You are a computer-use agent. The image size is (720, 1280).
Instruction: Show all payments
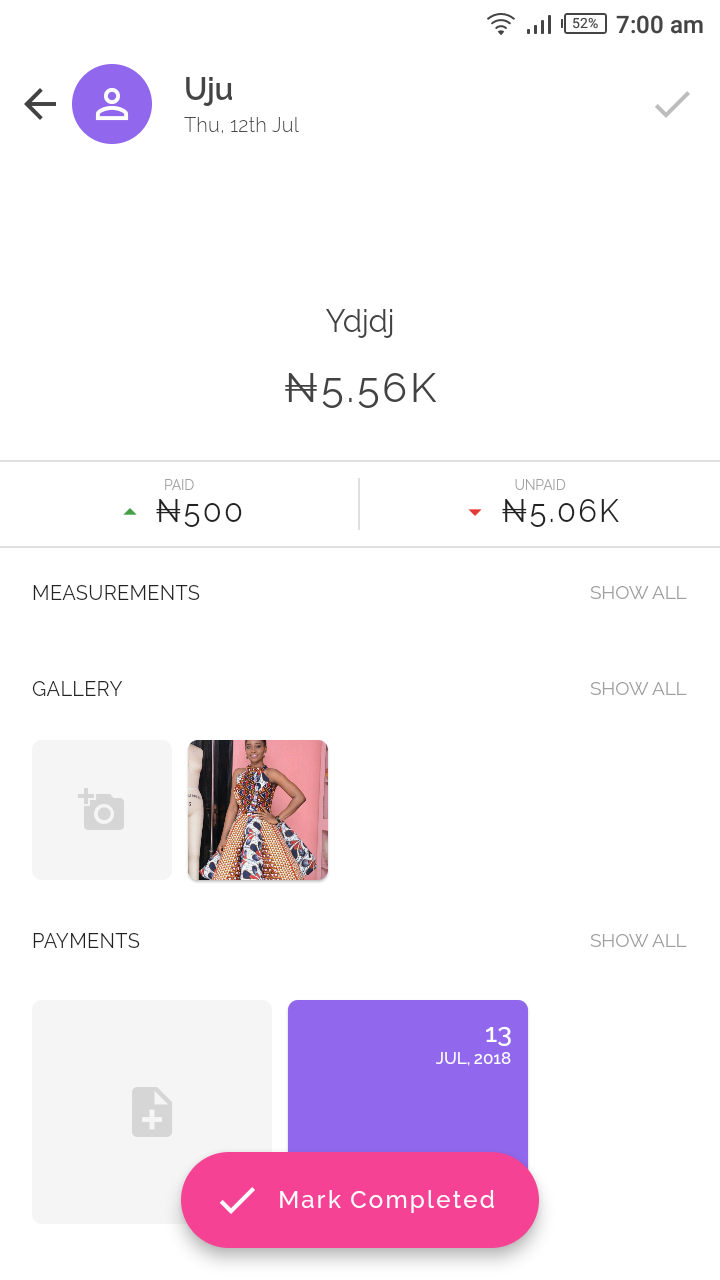pyautogui.click(x=637, y=941)
